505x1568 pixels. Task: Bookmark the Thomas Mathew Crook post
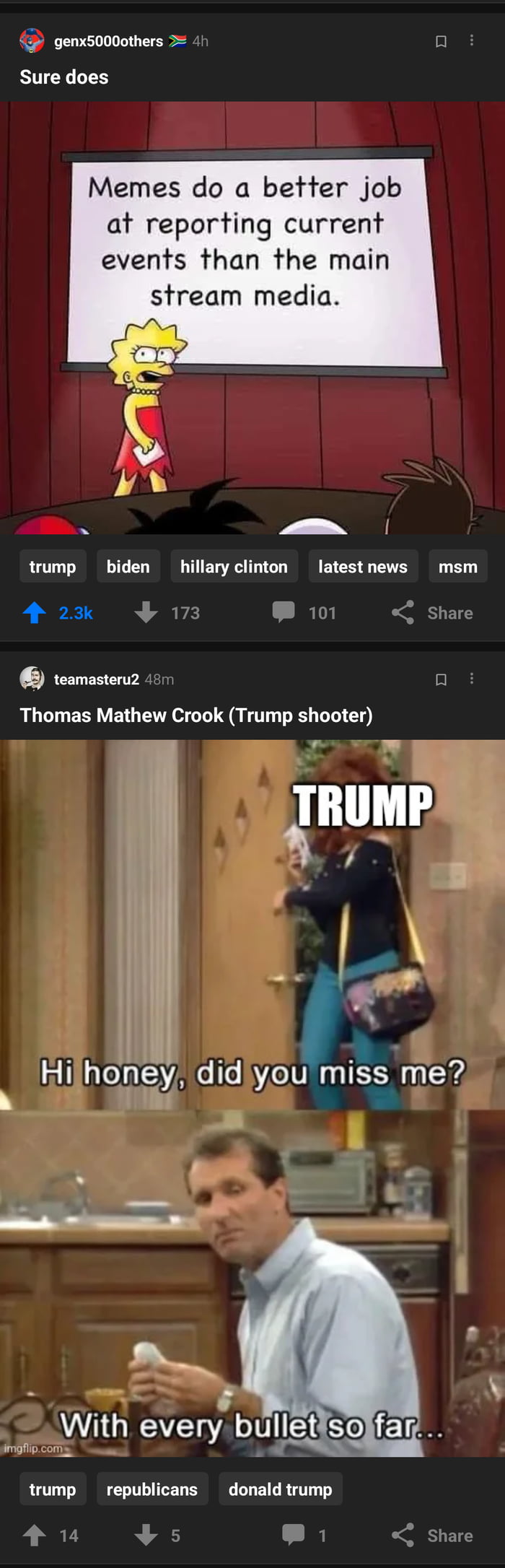(441, 679)
